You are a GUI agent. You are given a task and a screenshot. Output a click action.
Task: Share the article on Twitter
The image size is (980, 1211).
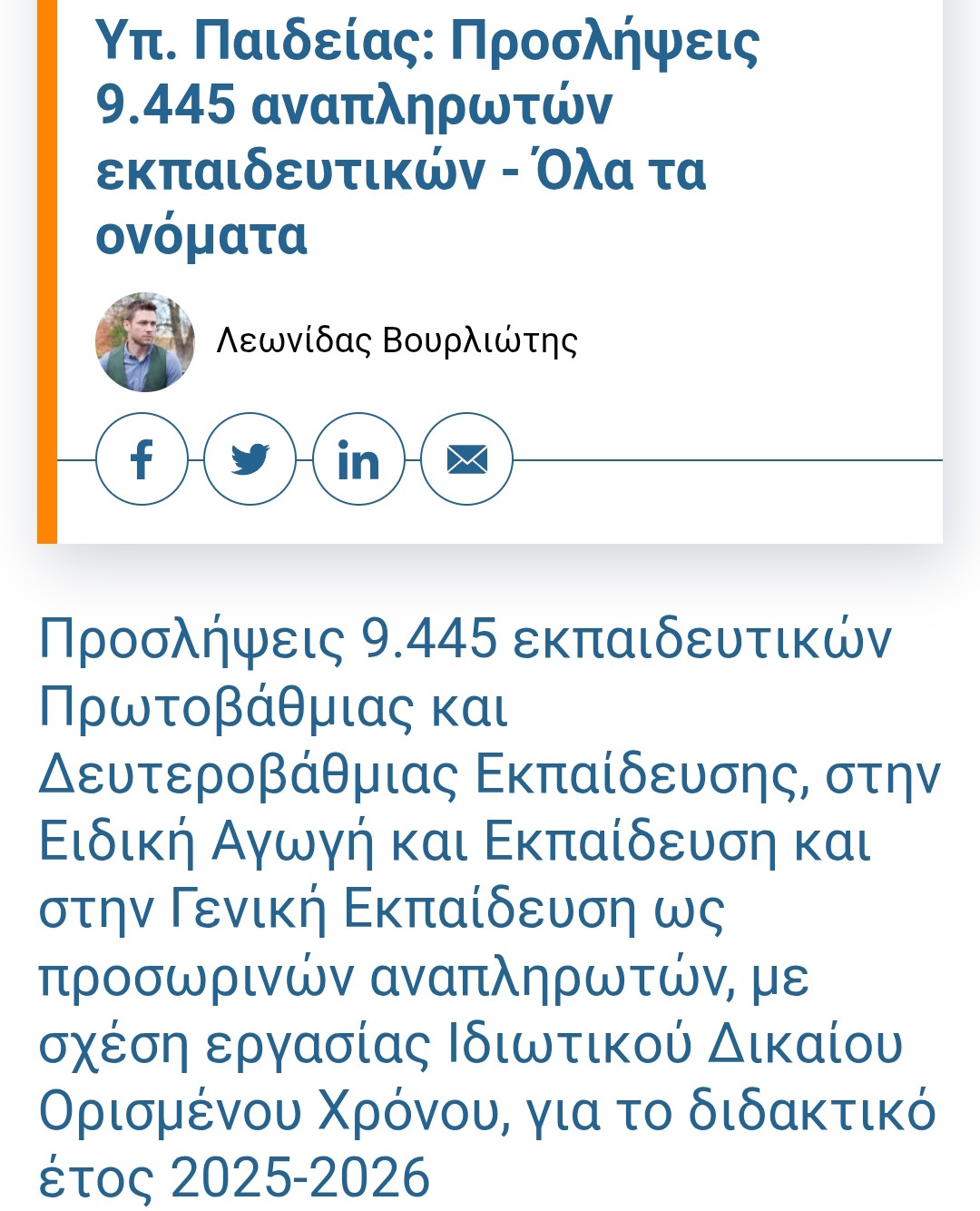click(x=250, y=459)
